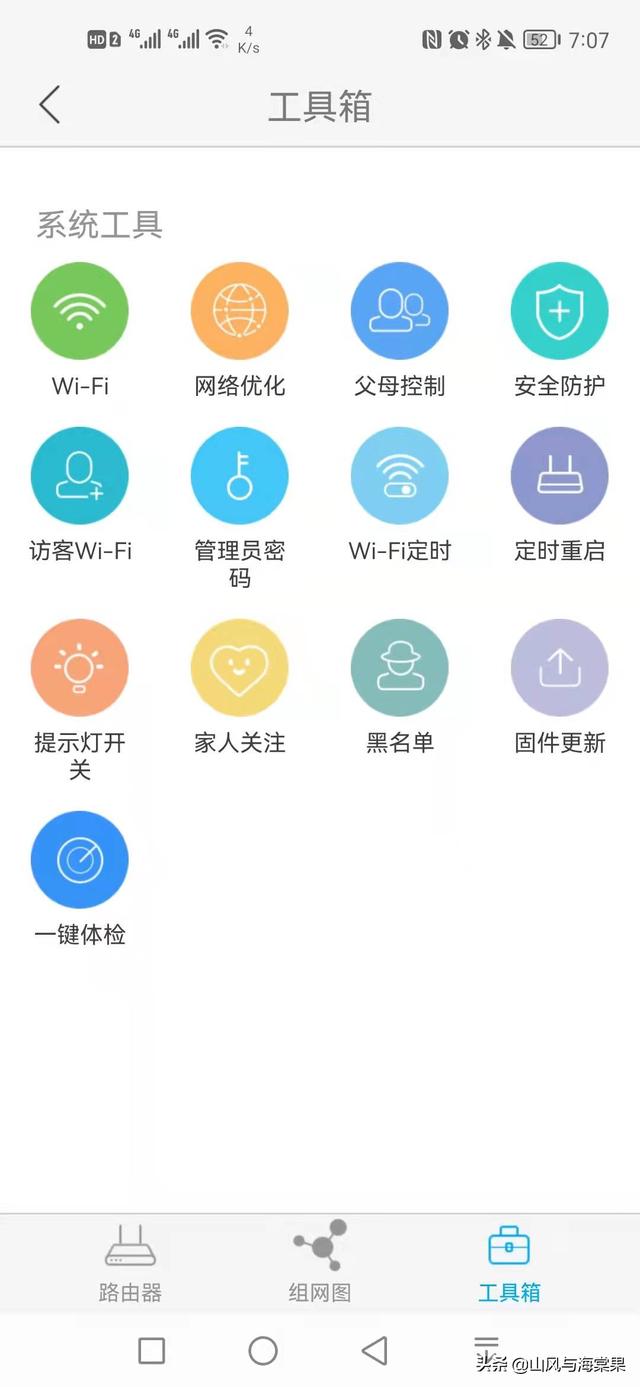Go back using the top arrow

point(50,105)
